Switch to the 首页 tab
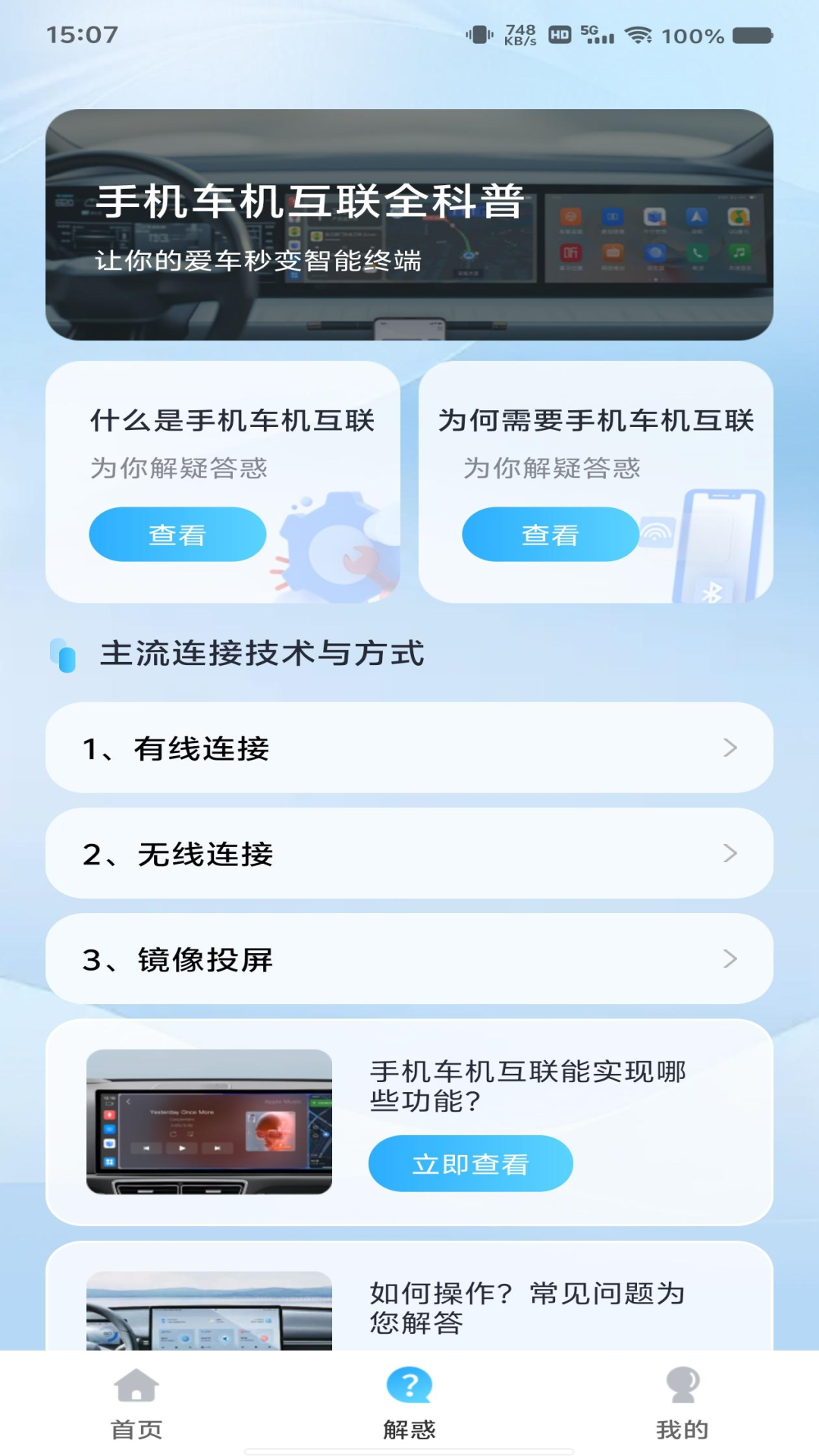 click(136, 1403)
